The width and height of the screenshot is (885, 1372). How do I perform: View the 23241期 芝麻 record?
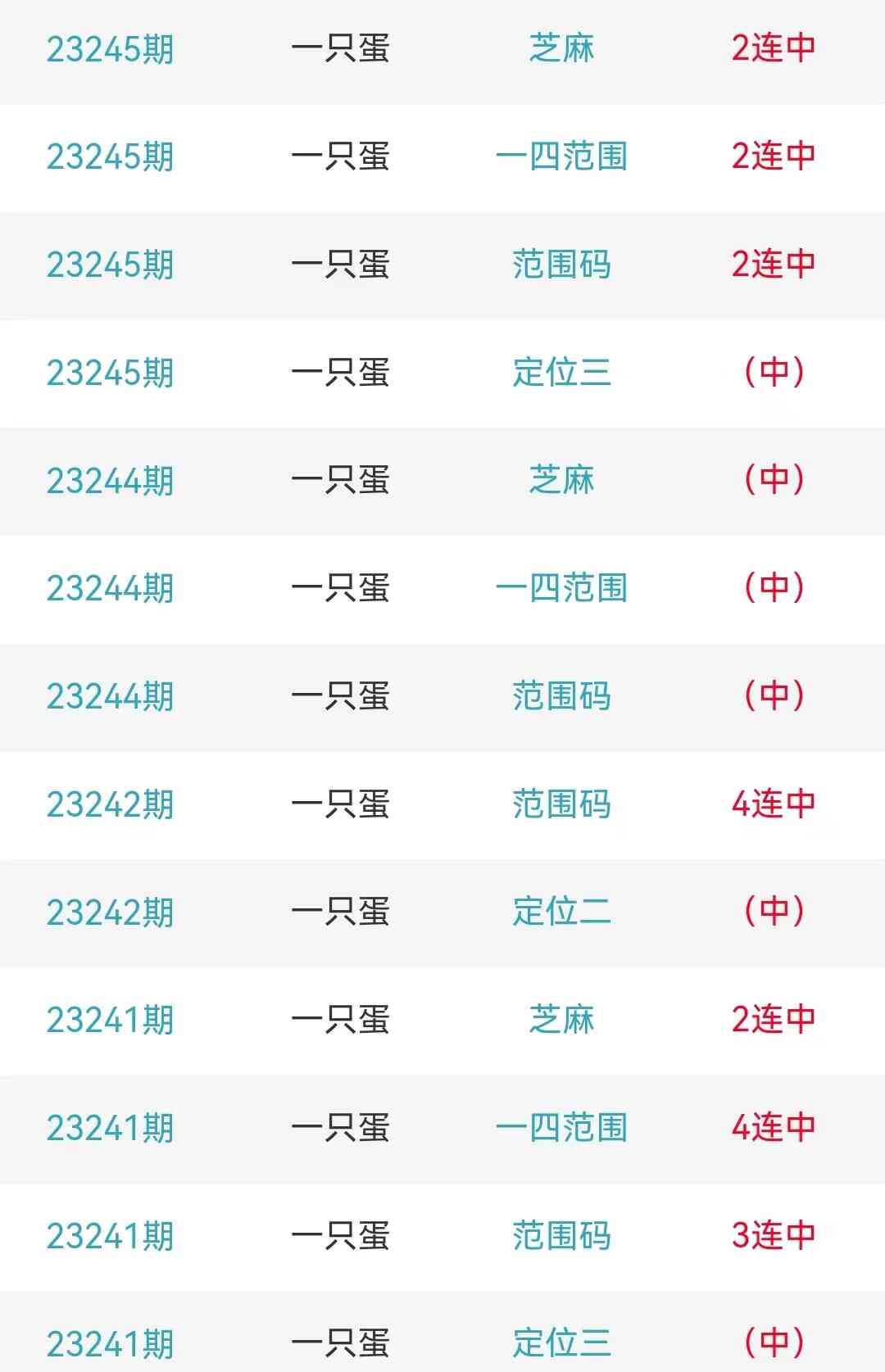[x=561, y=1020]
